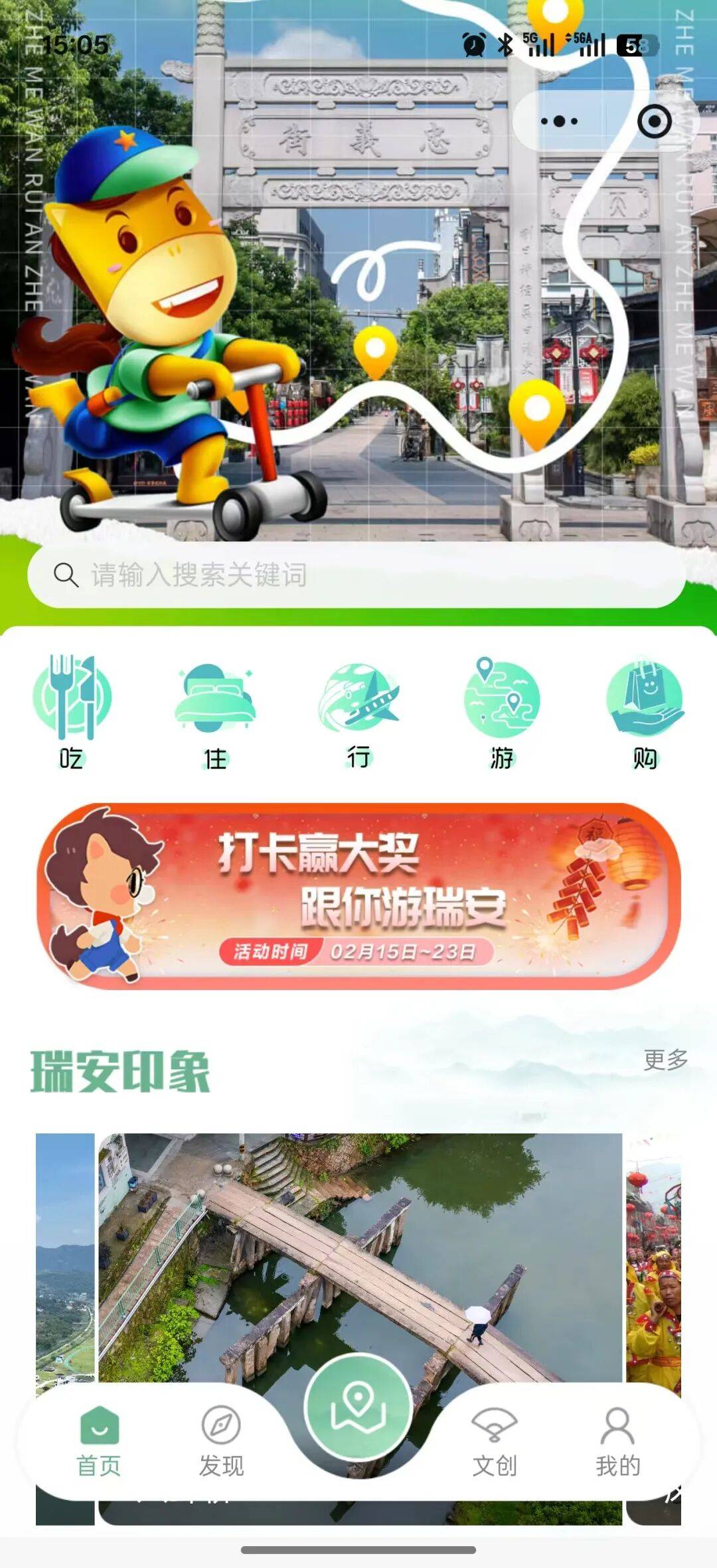This screenshot has width=717, height=1568.
Task: Open the 打卡赢大奖 event banner
Action: coord(358,896)
